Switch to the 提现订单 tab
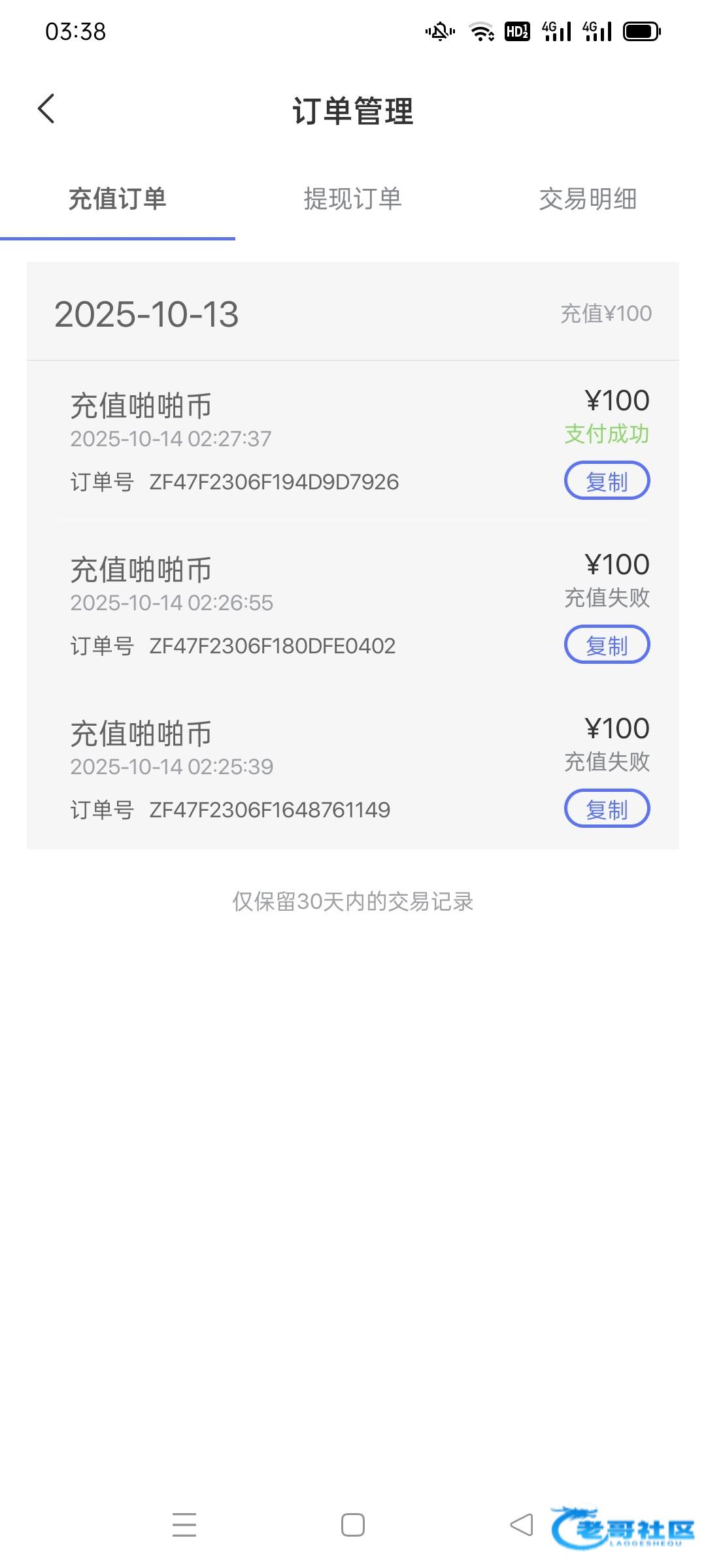 click(x=352, y=199)
